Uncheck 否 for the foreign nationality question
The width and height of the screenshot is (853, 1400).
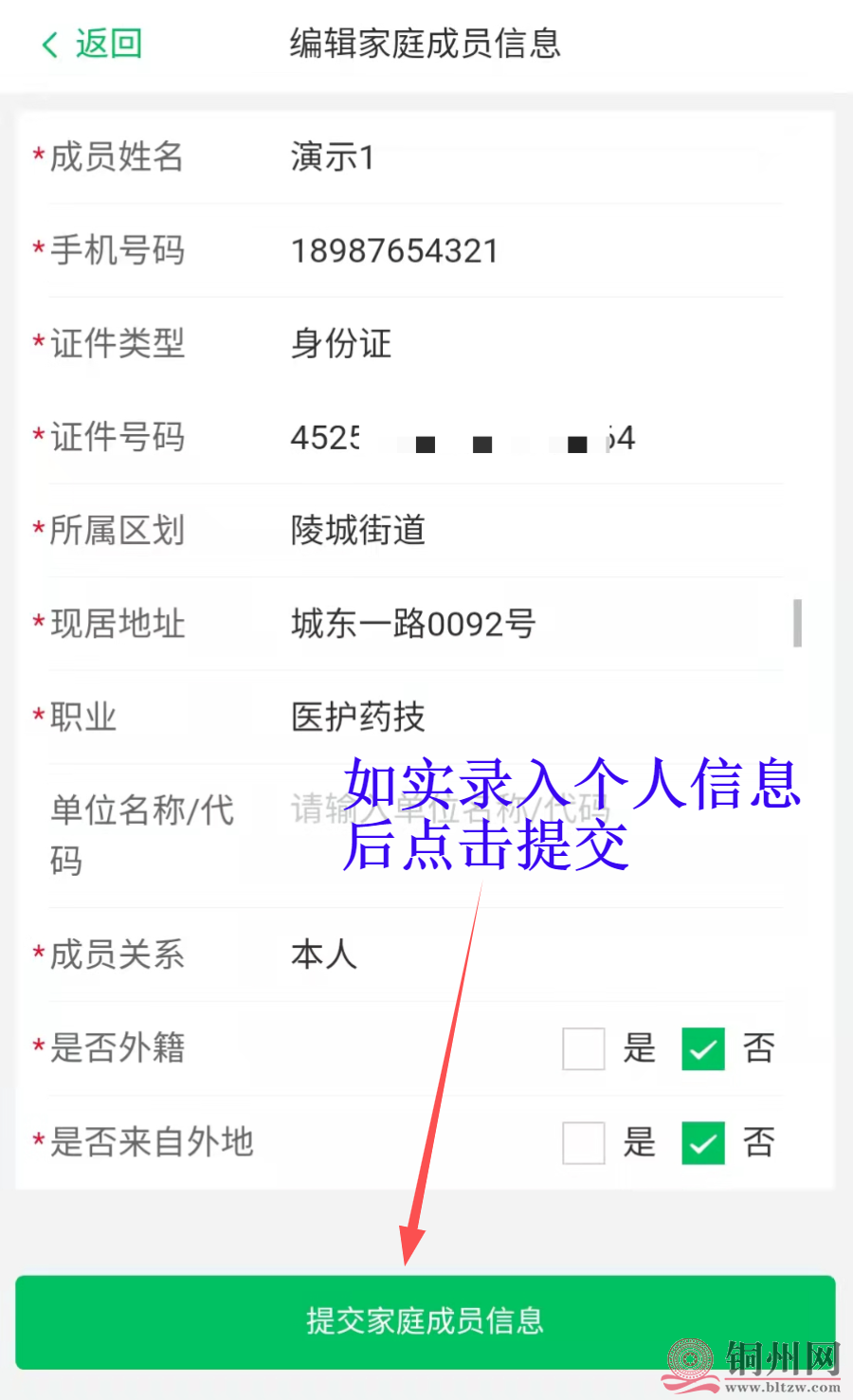coord(702,1049)
